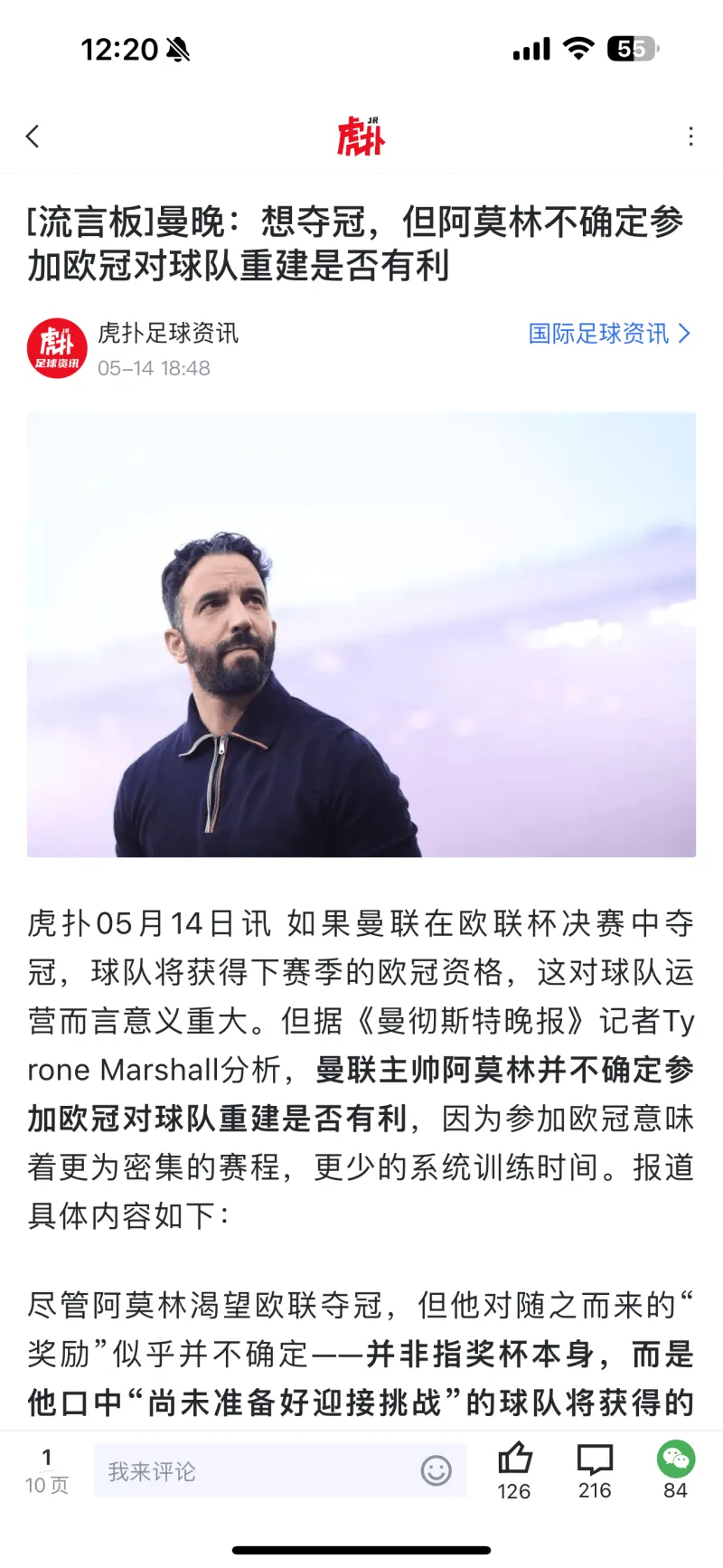Open the 216 comments
The height and width of the screenshot is (1568, 723).
pos(595,1459)
